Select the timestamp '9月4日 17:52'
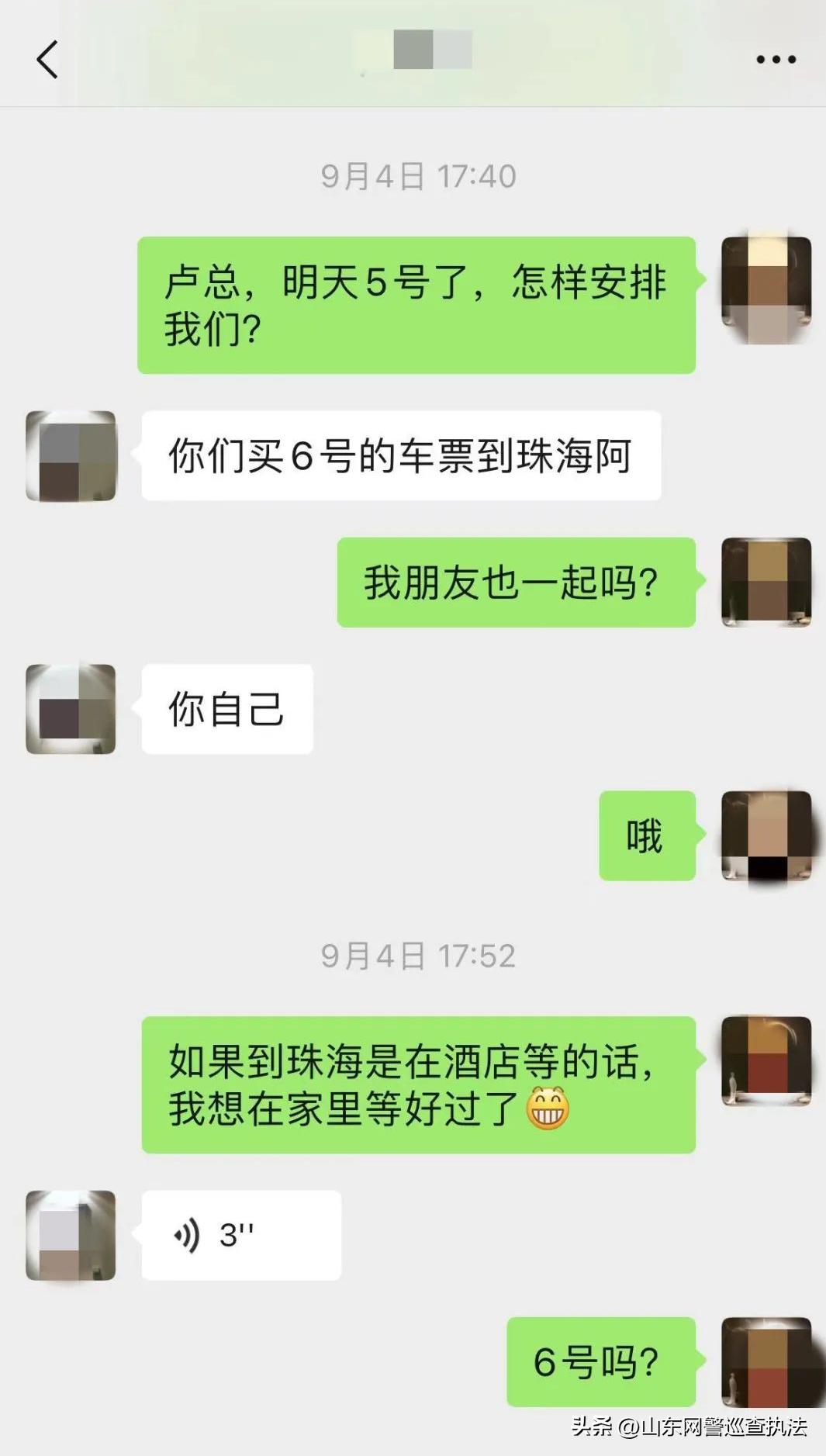826x1456 pixels. (x=419, y=959)
